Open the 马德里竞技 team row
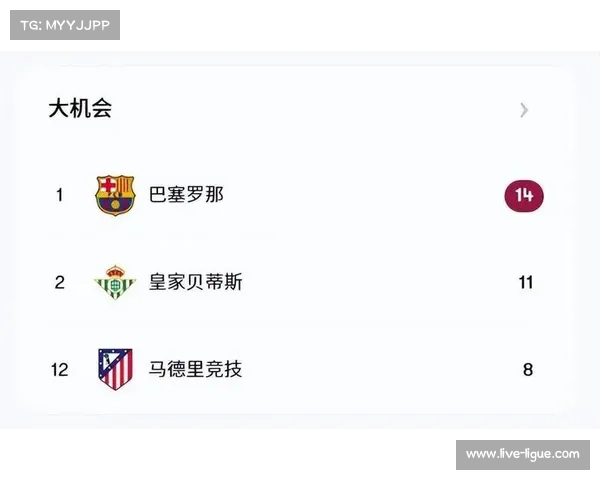The width and height of the screenshot is (600, 480). click(x=196, y=369)
